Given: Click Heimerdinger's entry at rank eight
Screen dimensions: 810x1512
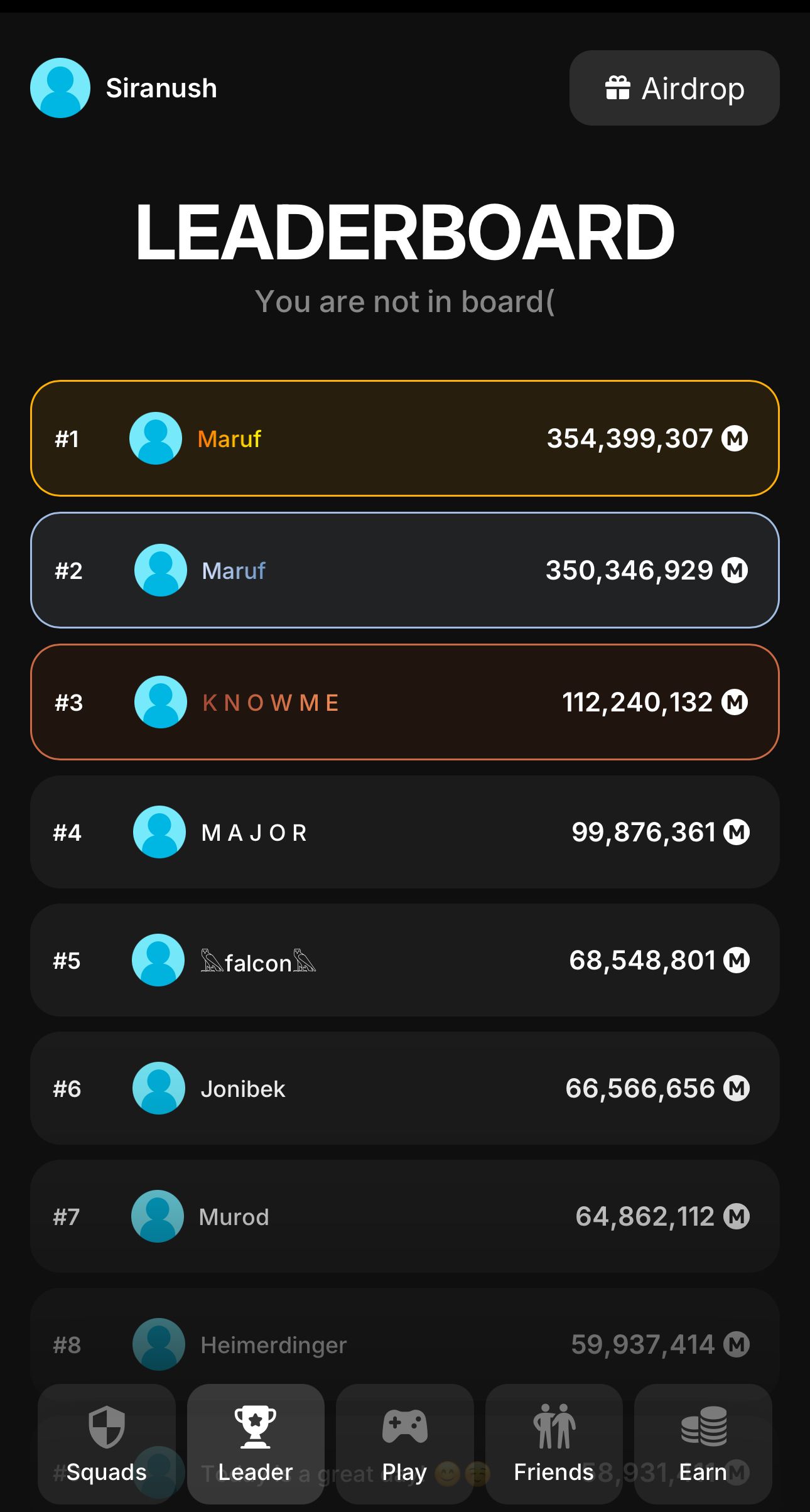Looking at the screenshot, I should 405,1344.
